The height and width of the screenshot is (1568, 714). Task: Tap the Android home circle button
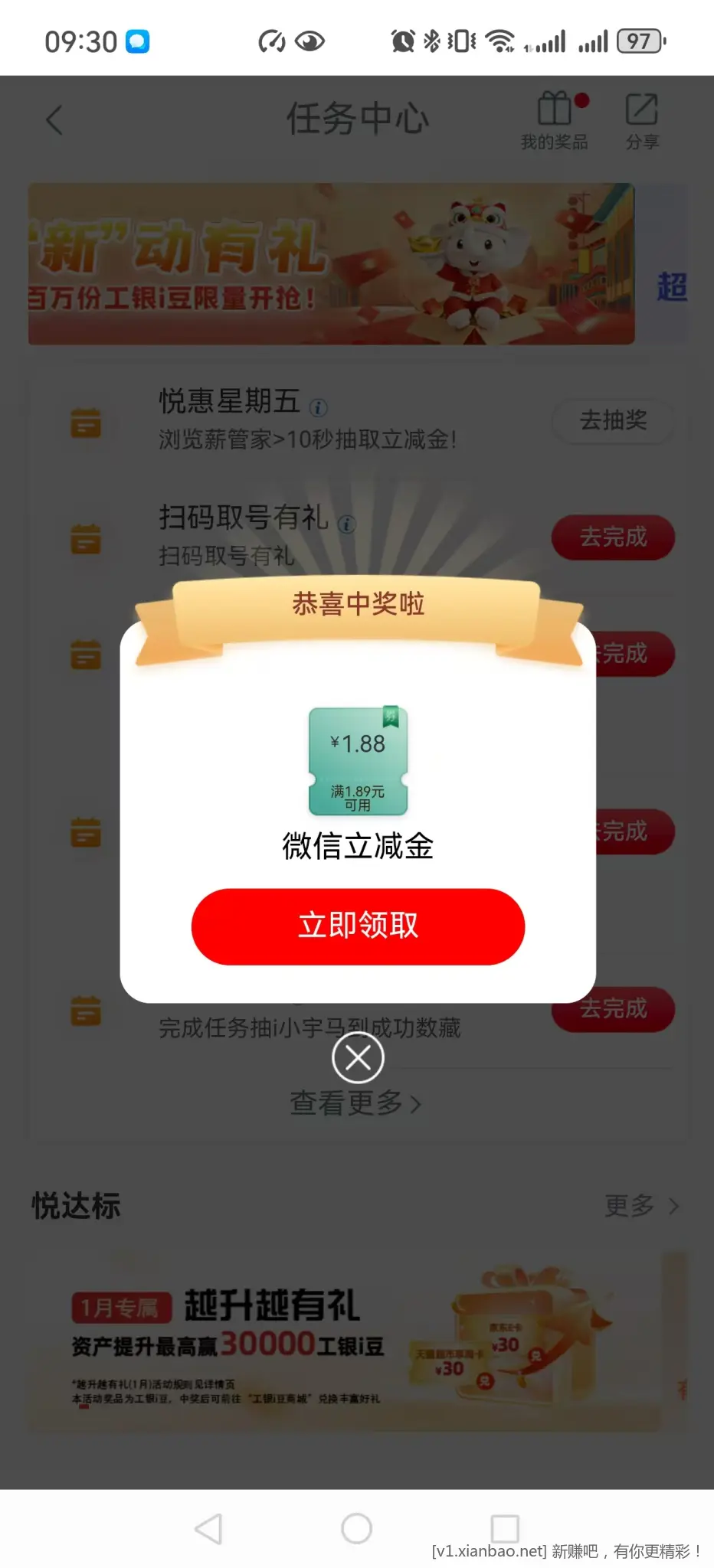pyautogui.click(x=357, y=1527)
